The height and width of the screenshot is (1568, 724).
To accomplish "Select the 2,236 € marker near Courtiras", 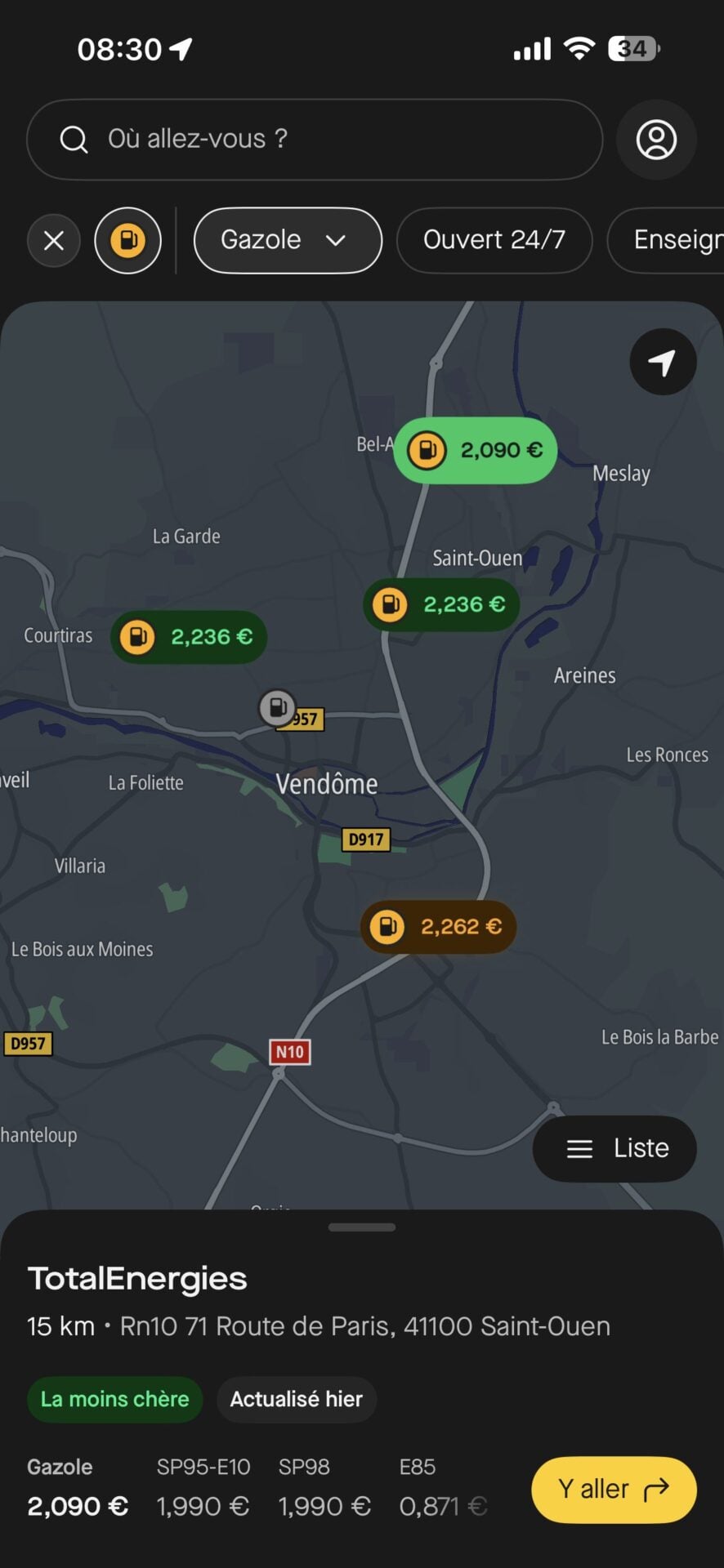I will click(189, 637).
